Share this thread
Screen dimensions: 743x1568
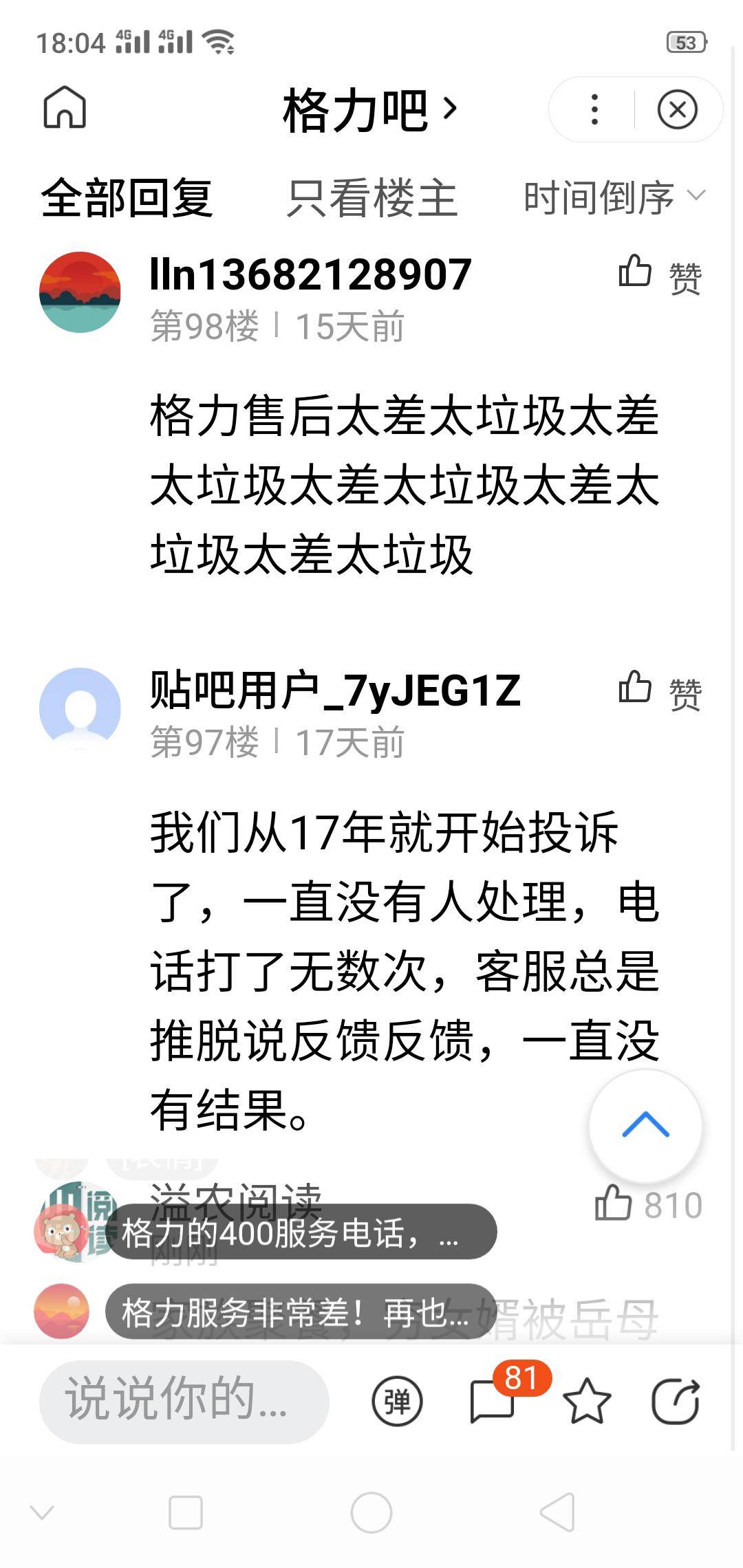tap(676, 1400)
